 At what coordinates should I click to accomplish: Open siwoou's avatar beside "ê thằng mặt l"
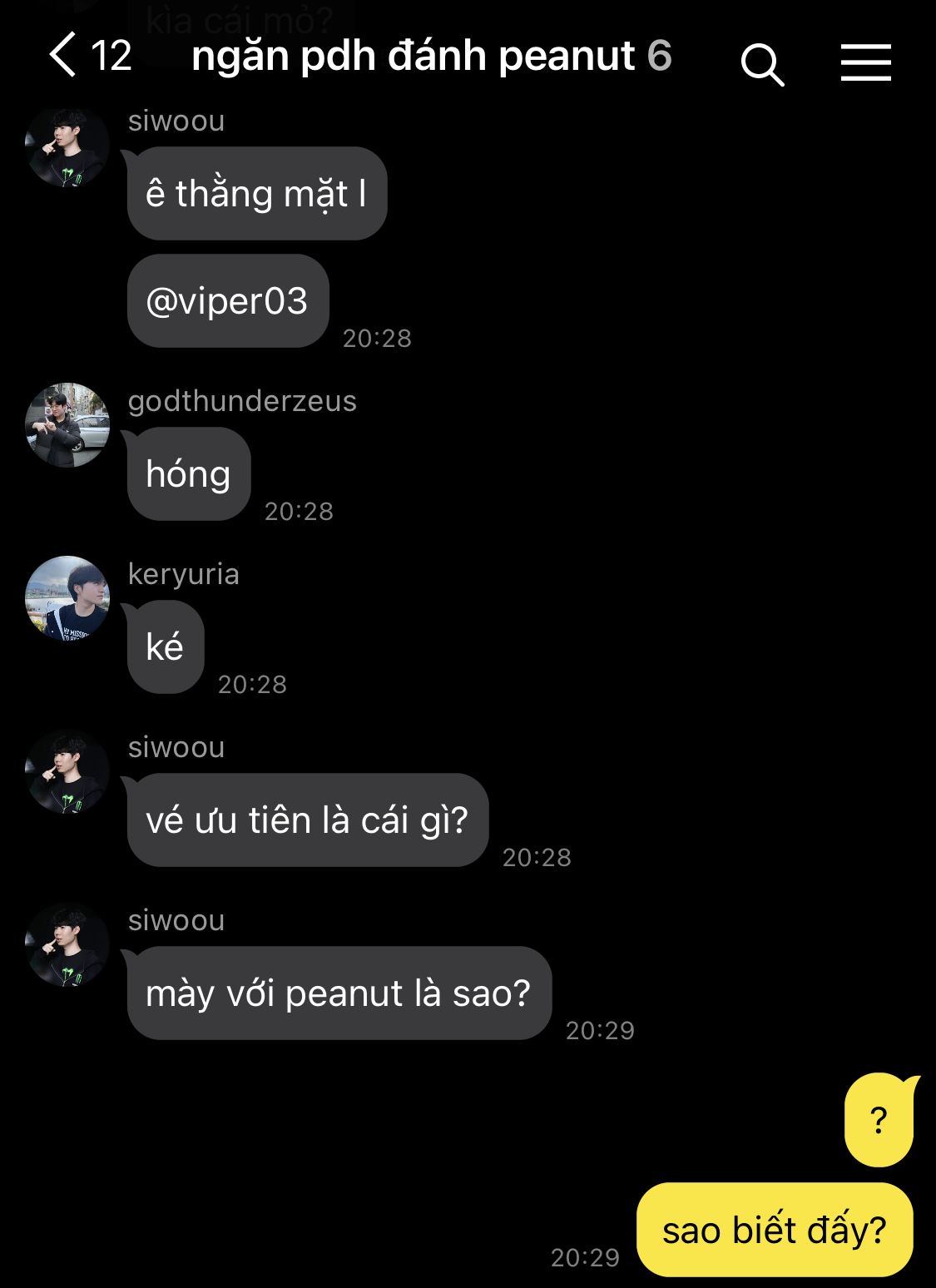click(x=67, y=146)
